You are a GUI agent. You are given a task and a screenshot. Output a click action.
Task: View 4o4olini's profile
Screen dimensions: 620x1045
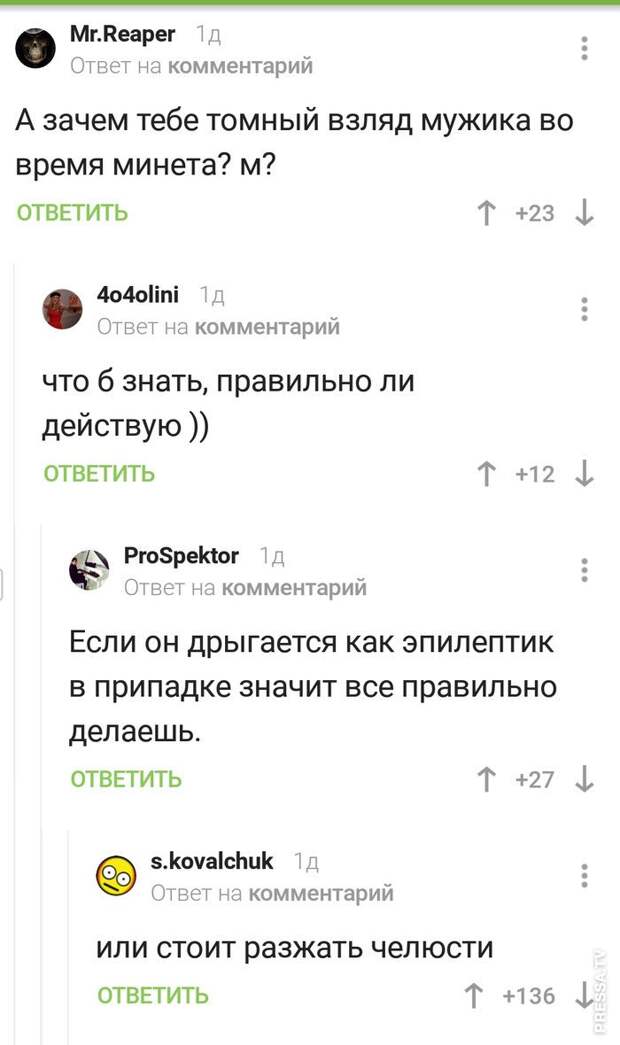coord(137,295)
